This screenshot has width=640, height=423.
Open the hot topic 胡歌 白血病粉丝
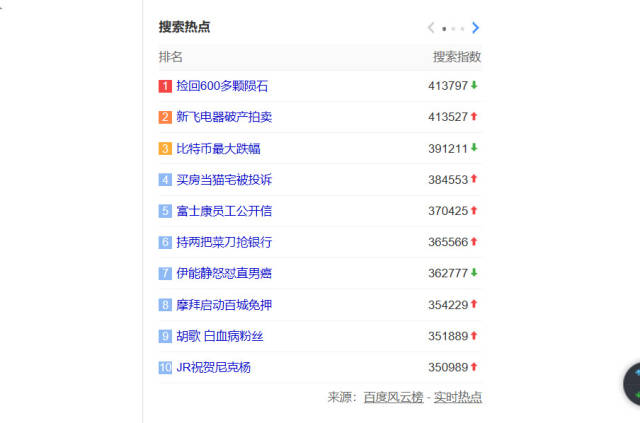[x=220, y=336]
